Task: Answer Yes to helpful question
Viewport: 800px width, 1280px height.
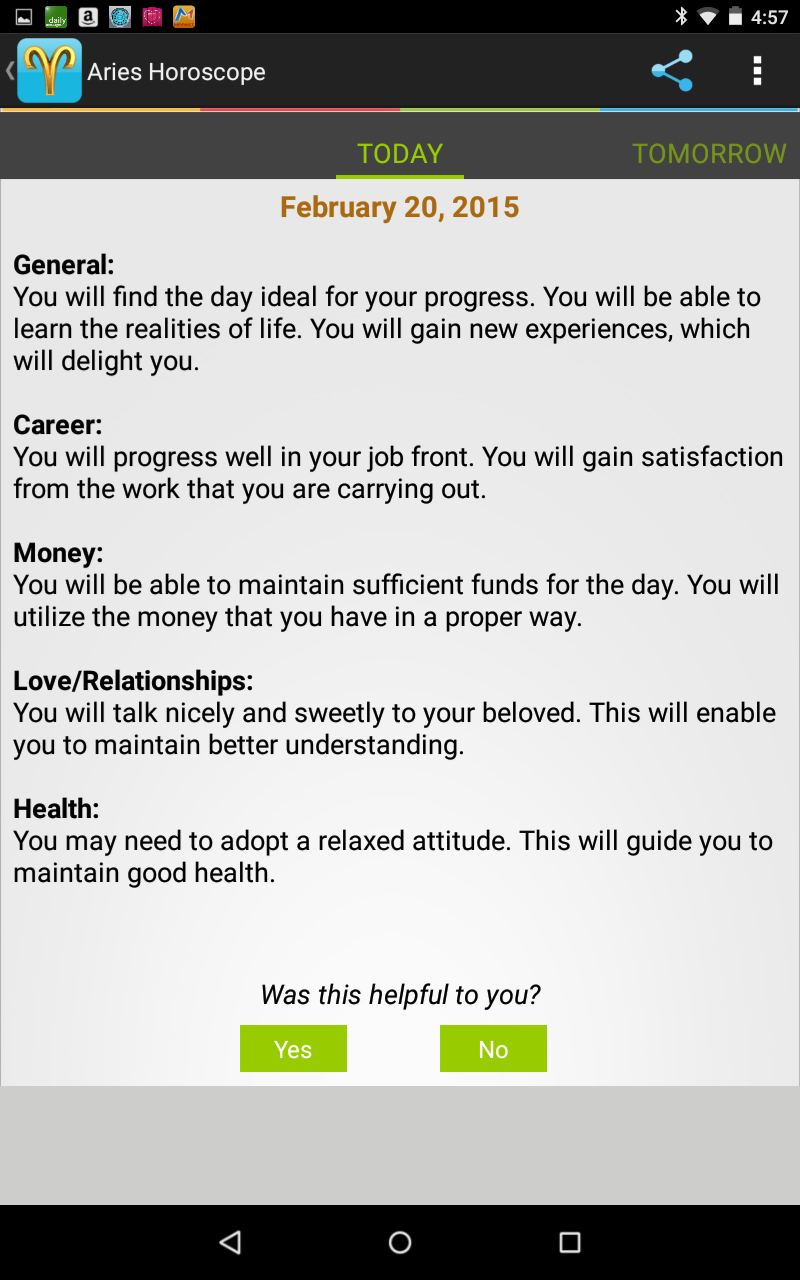Action: (293, 1049)
